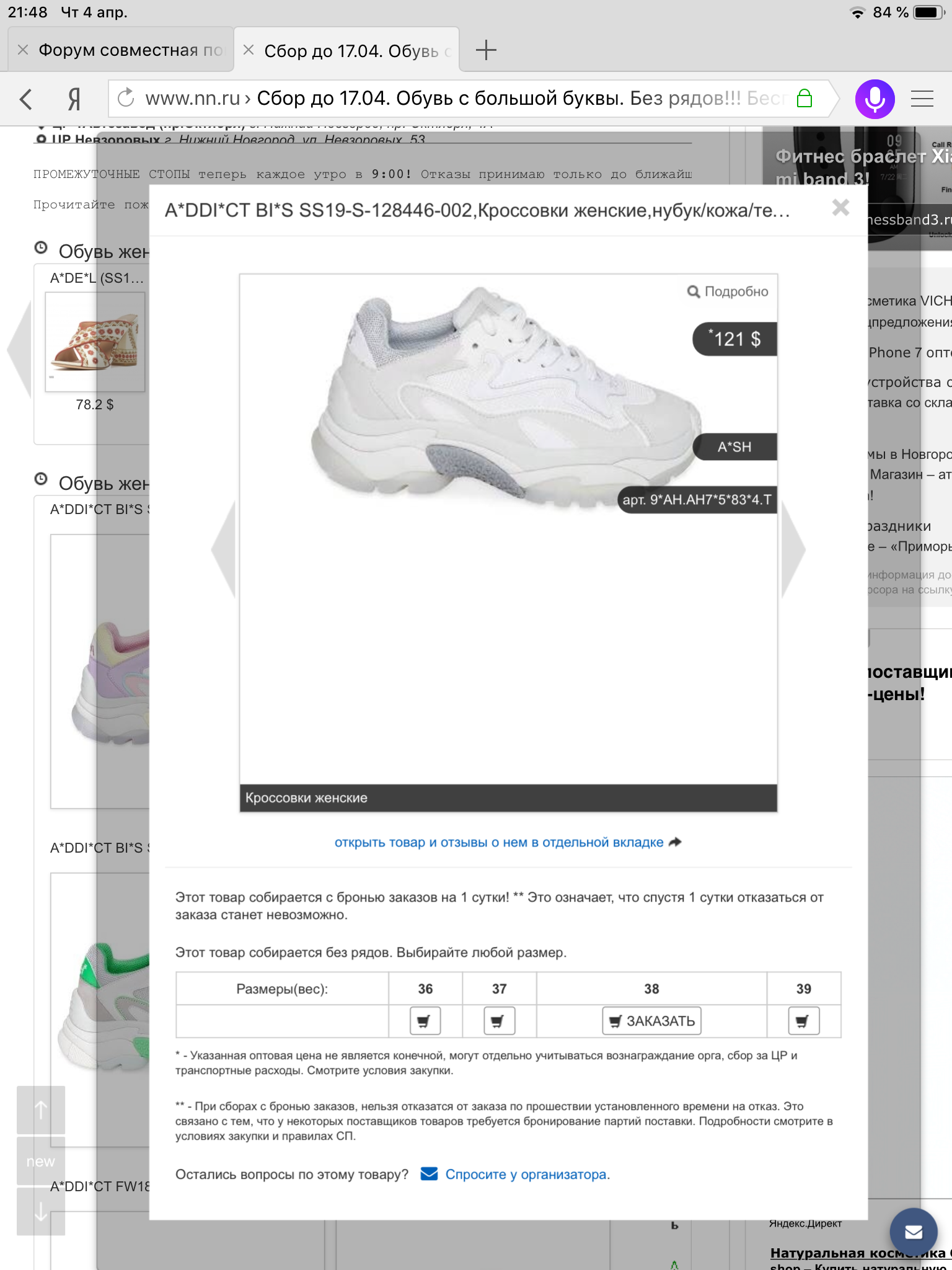
Task: Open a new browser tab
Action: [486, 50]
